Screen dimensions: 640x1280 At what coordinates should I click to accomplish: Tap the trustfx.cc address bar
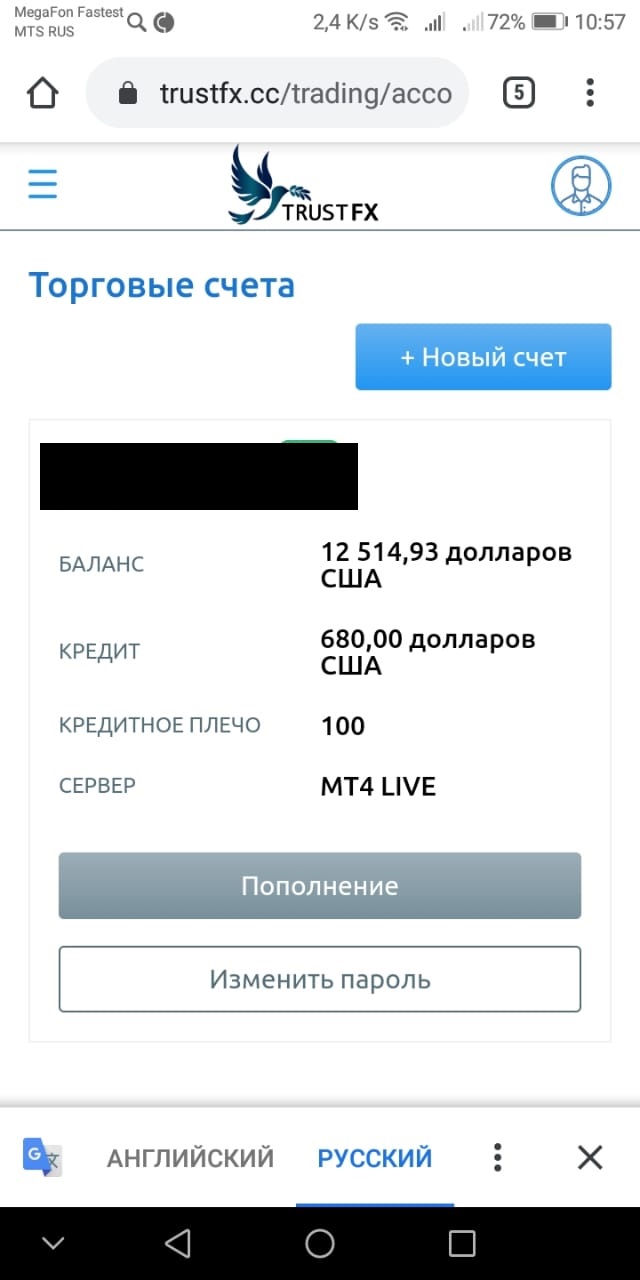click(x=278, y=94)
